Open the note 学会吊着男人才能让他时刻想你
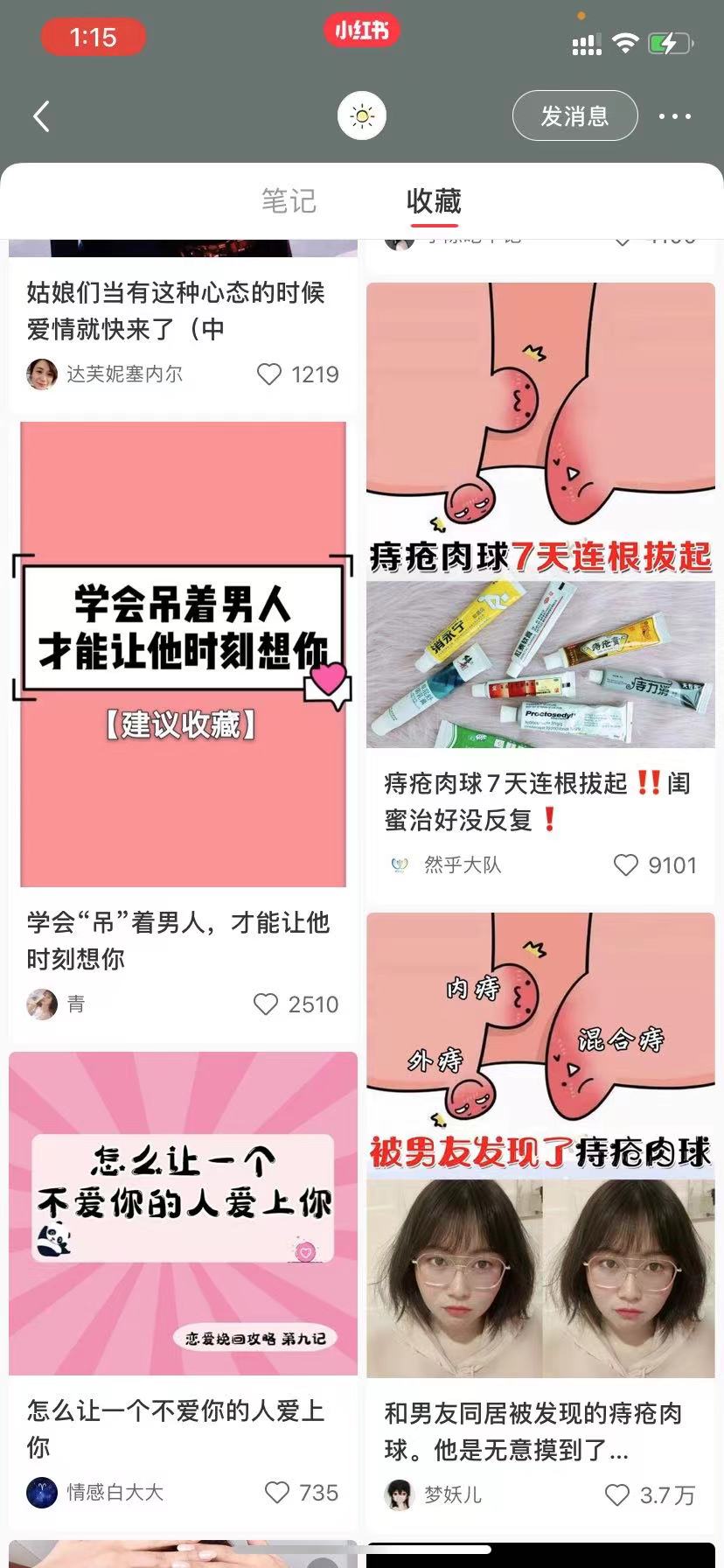 [x=183, y=654]
